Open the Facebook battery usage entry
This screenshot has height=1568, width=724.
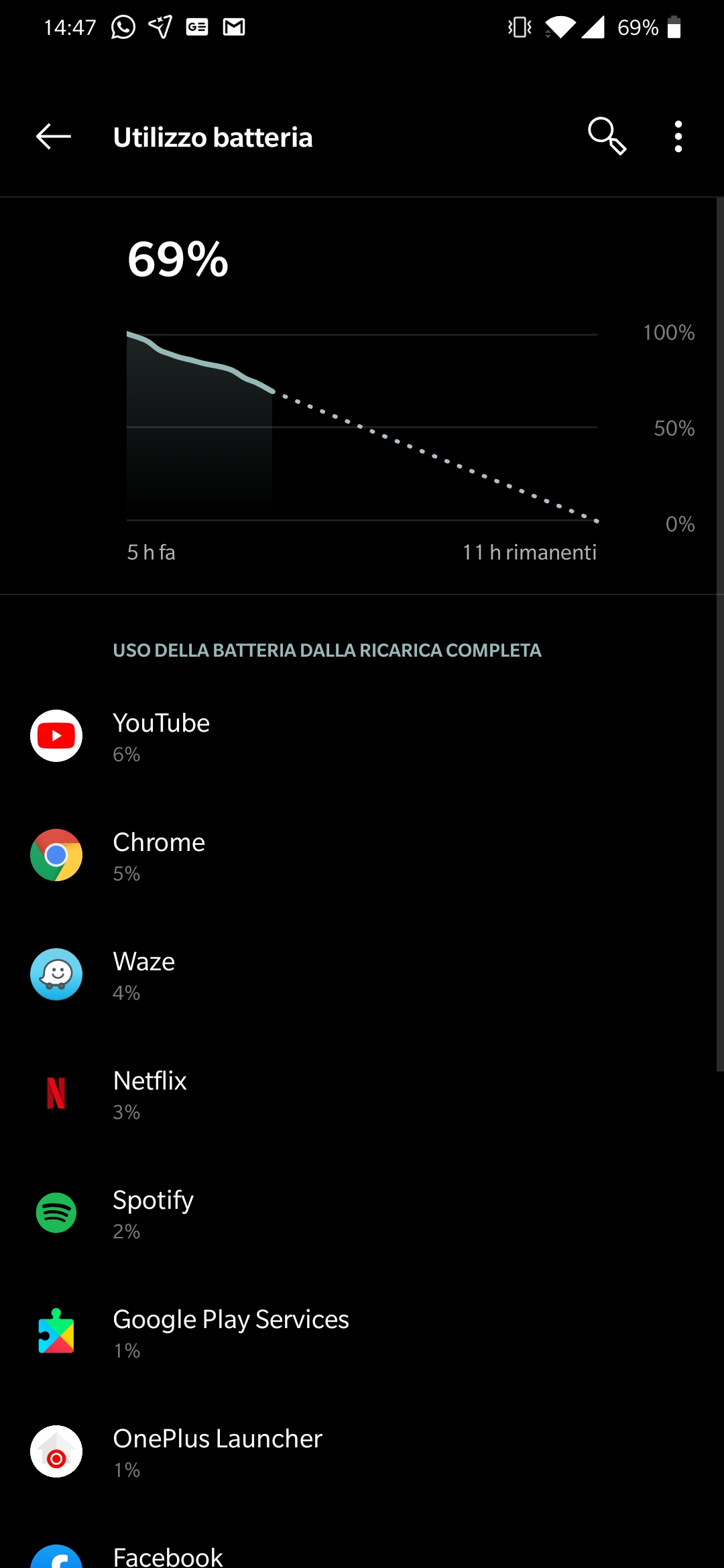click(x=362, y=1556)
